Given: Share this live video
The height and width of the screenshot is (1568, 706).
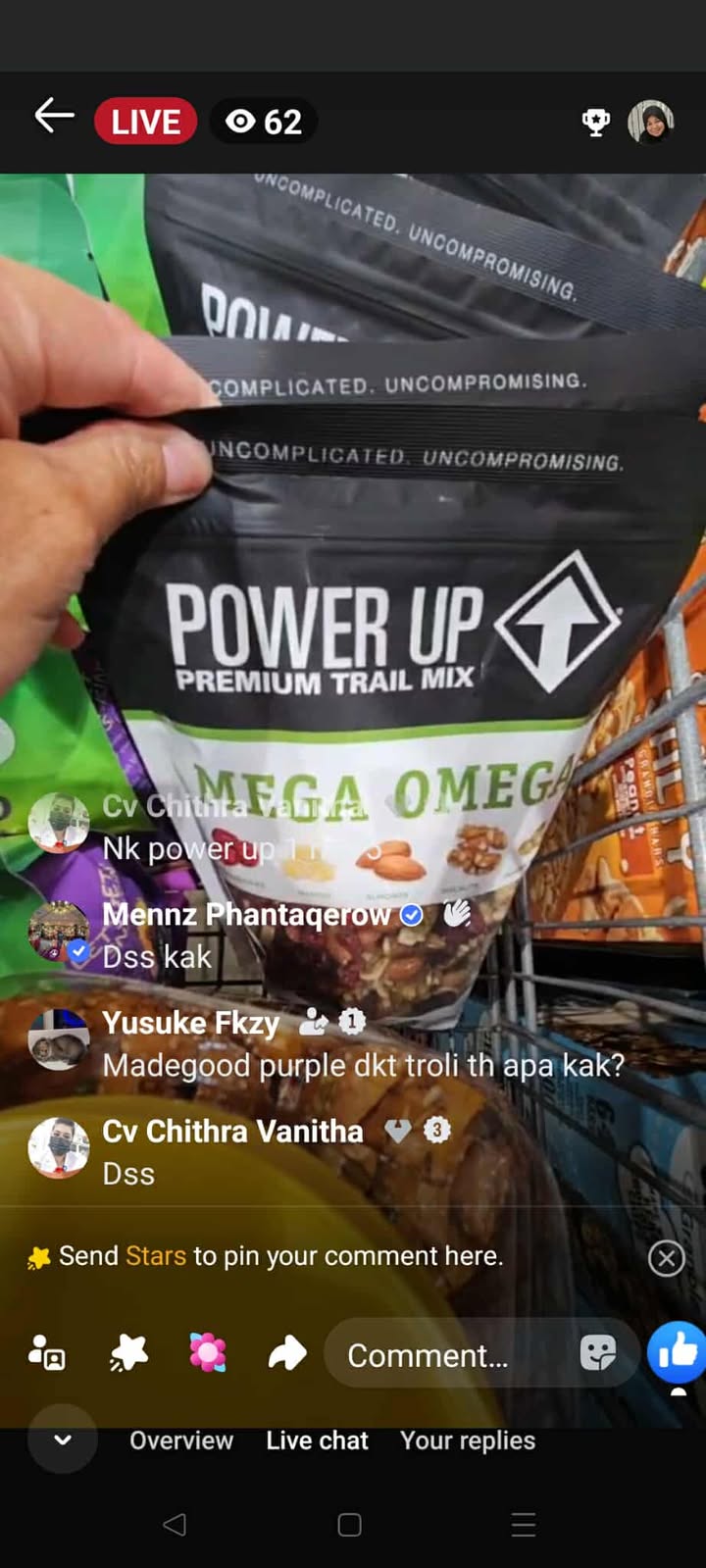Looking at the screenshot, I should coord(286,1354).
